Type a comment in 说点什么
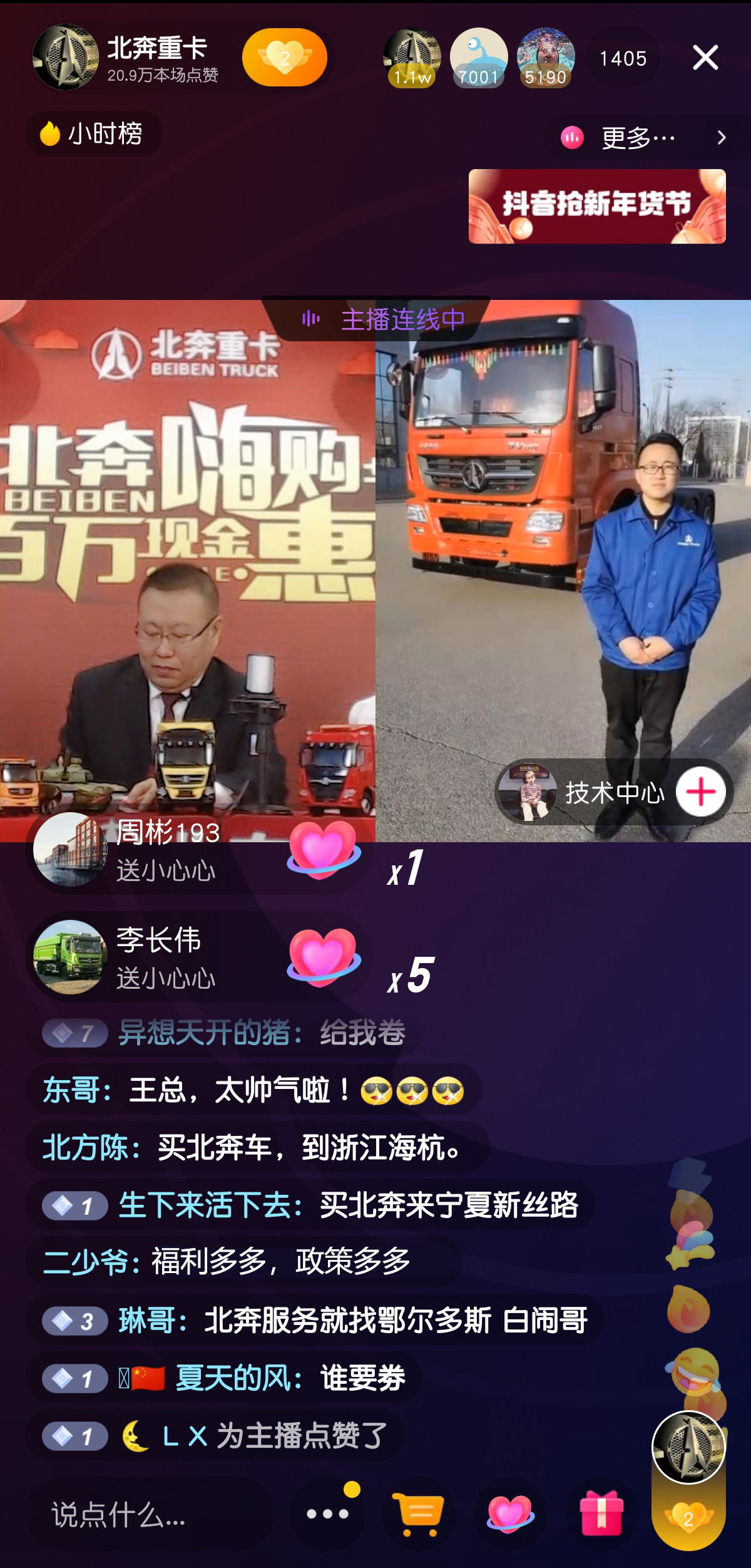Viewport: 751px width, 1568px height. [150, 1515]
